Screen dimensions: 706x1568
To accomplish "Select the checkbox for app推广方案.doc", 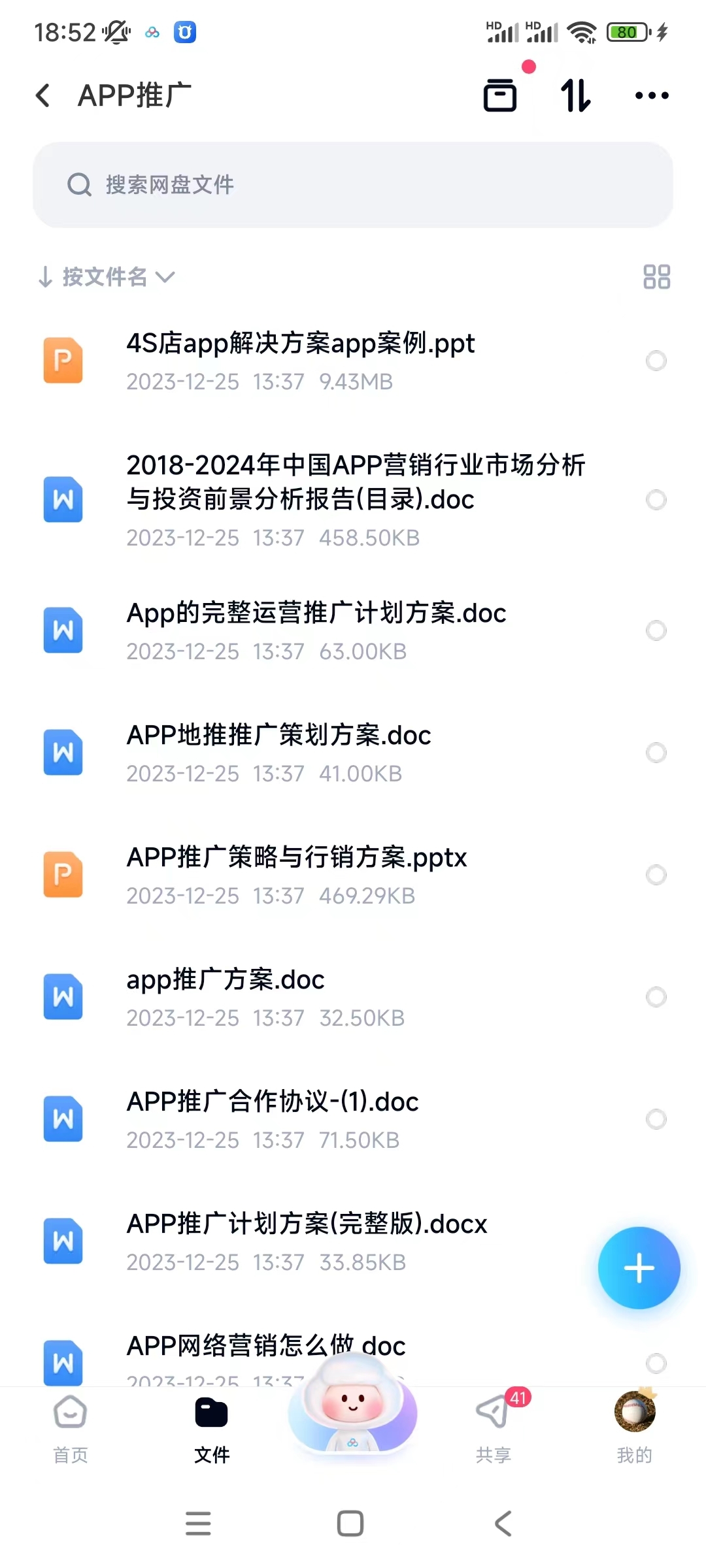I will coord(656,997).
